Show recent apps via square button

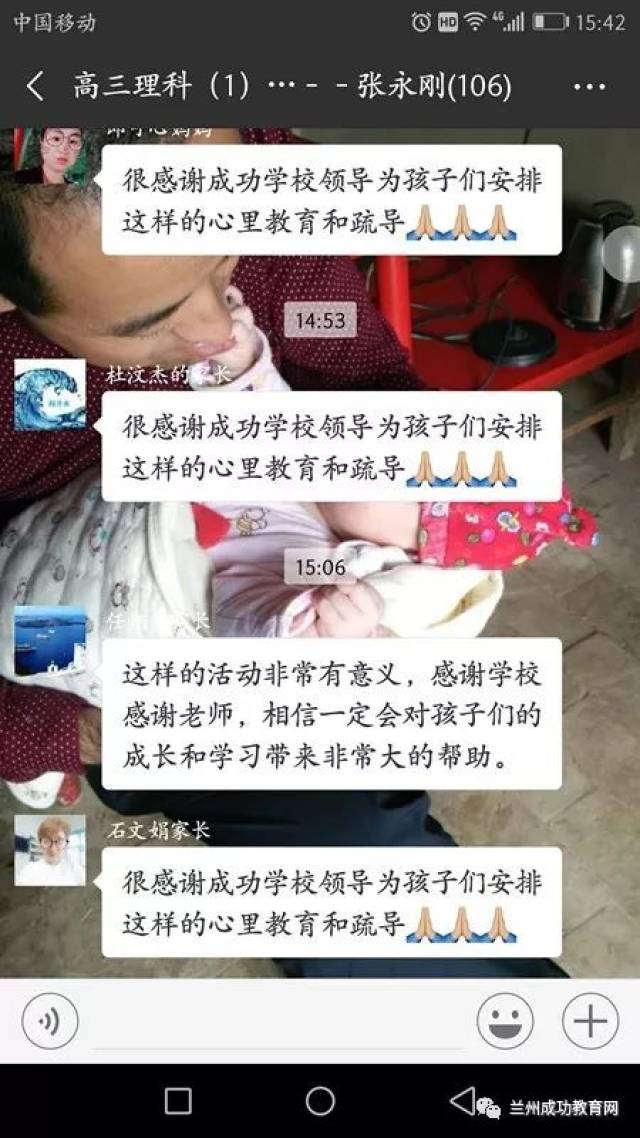tap(178, 1101)
